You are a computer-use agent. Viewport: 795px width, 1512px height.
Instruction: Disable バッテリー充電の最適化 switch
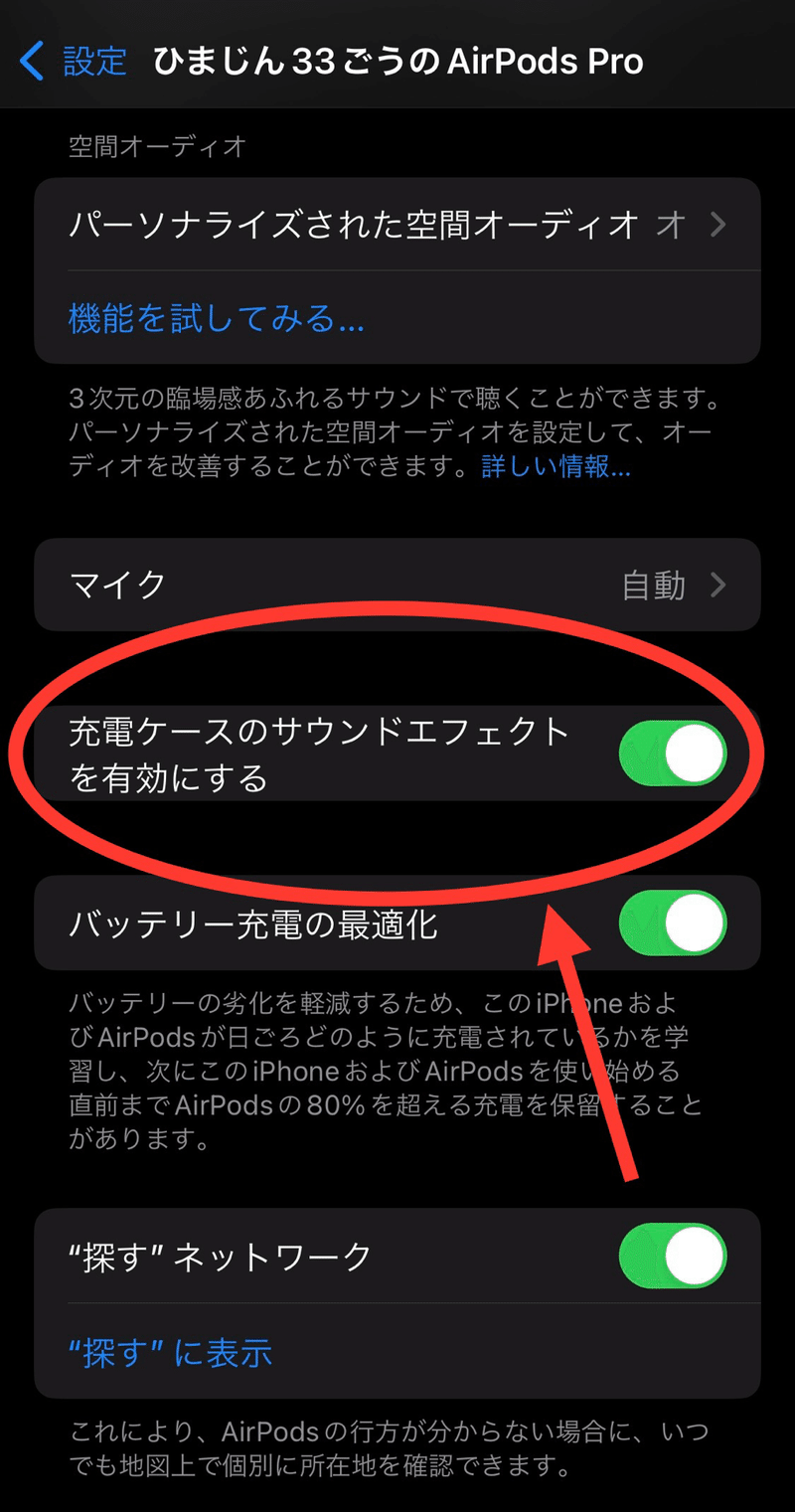(x=673, y=924)
